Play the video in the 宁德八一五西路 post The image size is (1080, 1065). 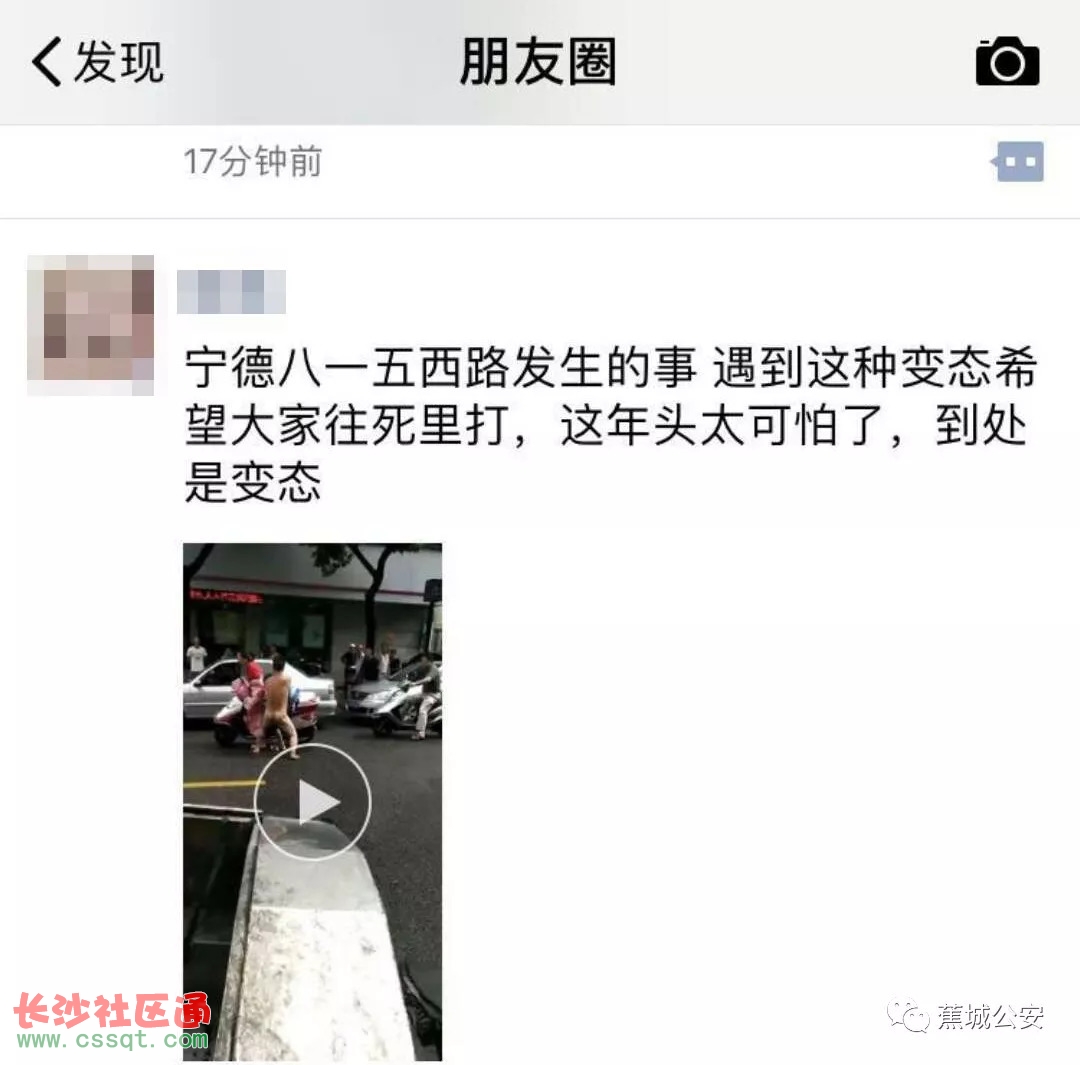click(x=313, y=801)
